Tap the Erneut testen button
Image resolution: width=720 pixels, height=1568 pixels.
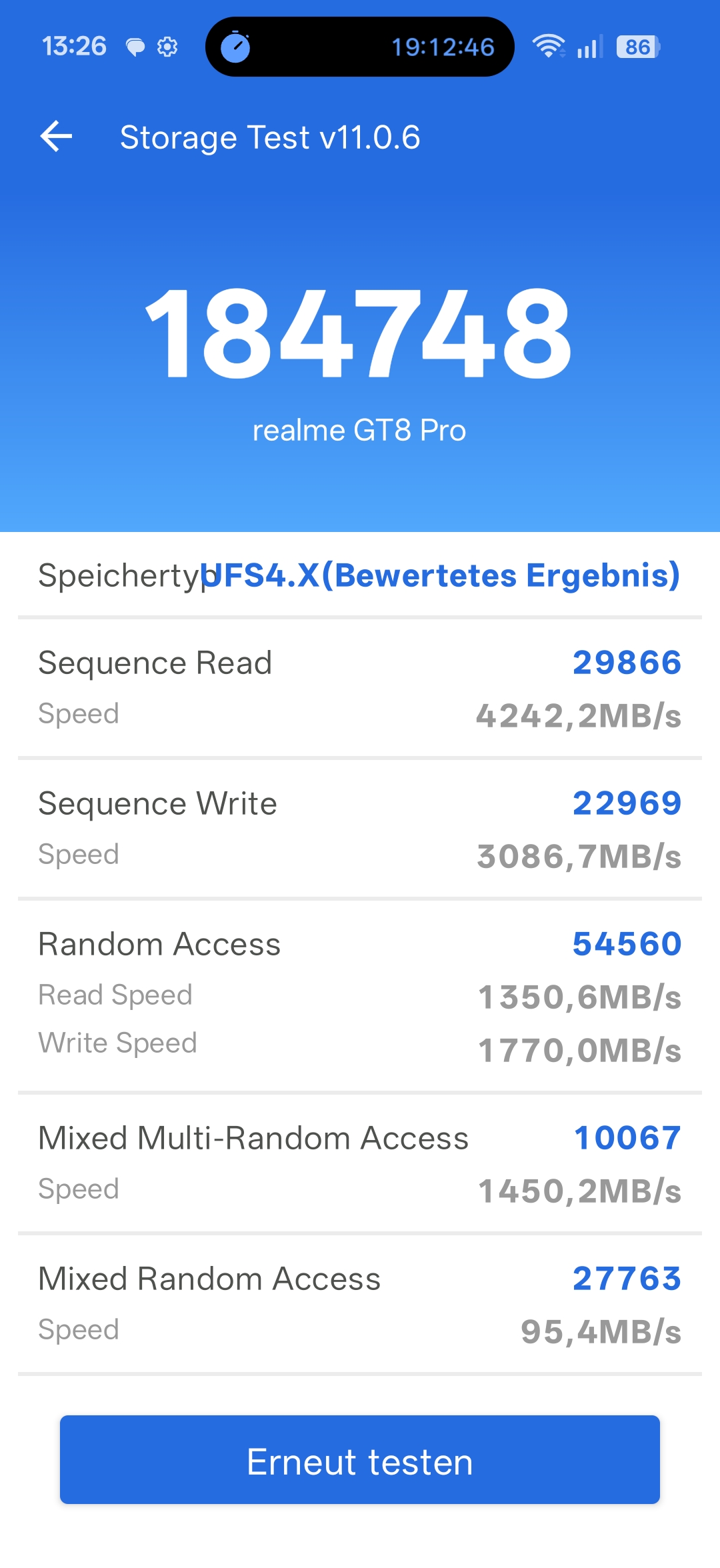(x=360, y=1460)
